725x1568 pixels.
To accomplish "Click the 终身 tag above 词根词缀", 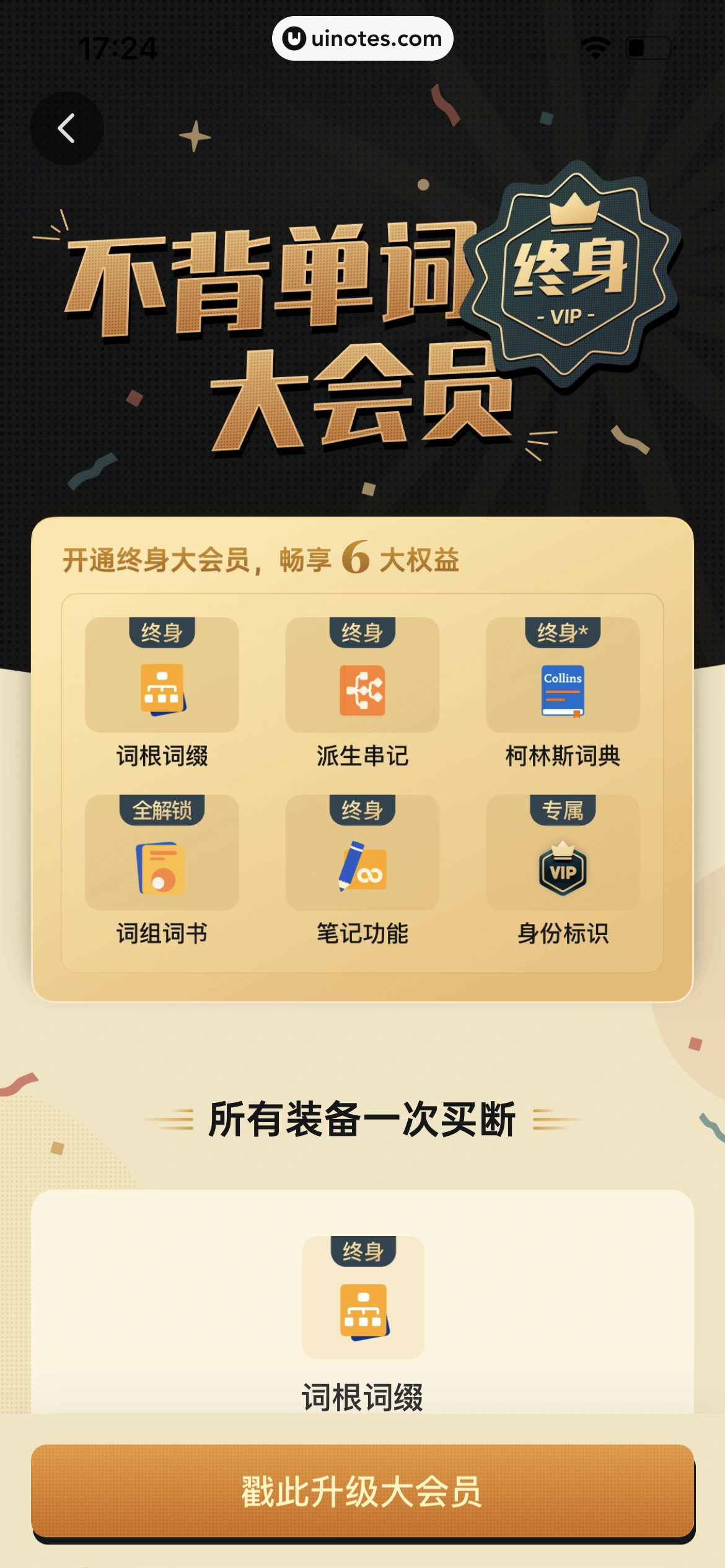I will (162, 632).
